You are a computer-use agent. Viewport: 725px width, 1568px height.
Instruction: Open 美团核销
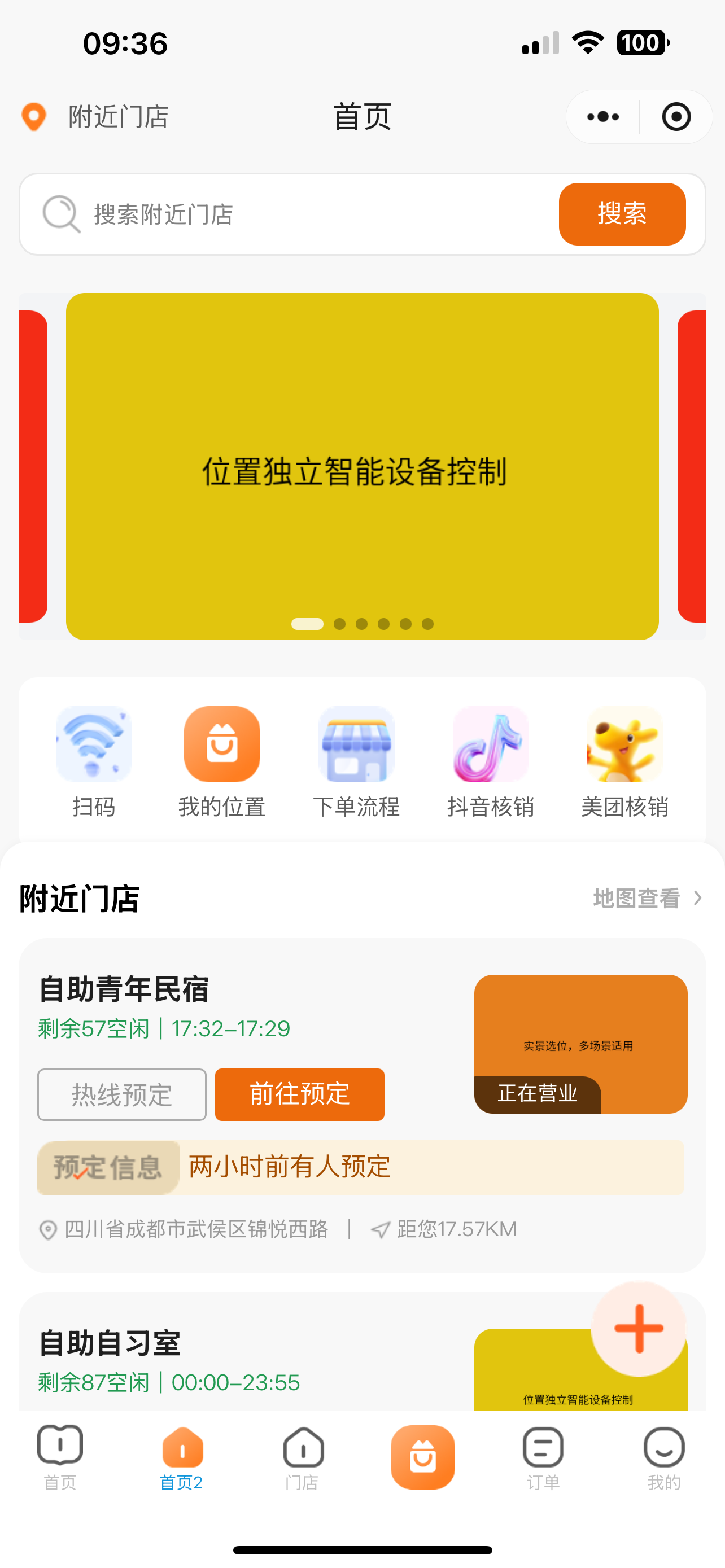point(624,761)
